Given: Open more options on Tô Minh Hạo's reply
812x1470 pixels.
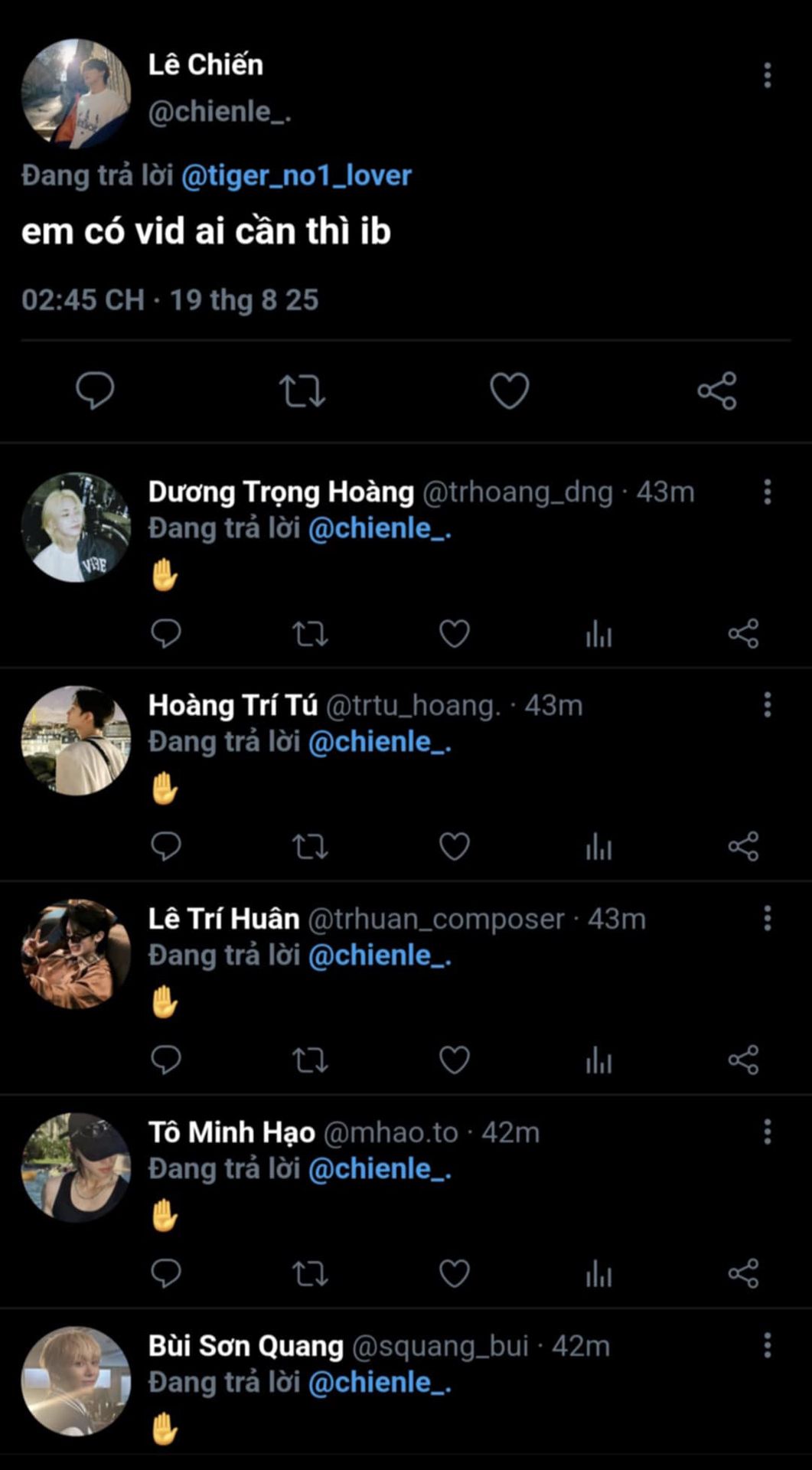Looking at the screenshot, I should pyautogui.click(x=767, y=1132).
